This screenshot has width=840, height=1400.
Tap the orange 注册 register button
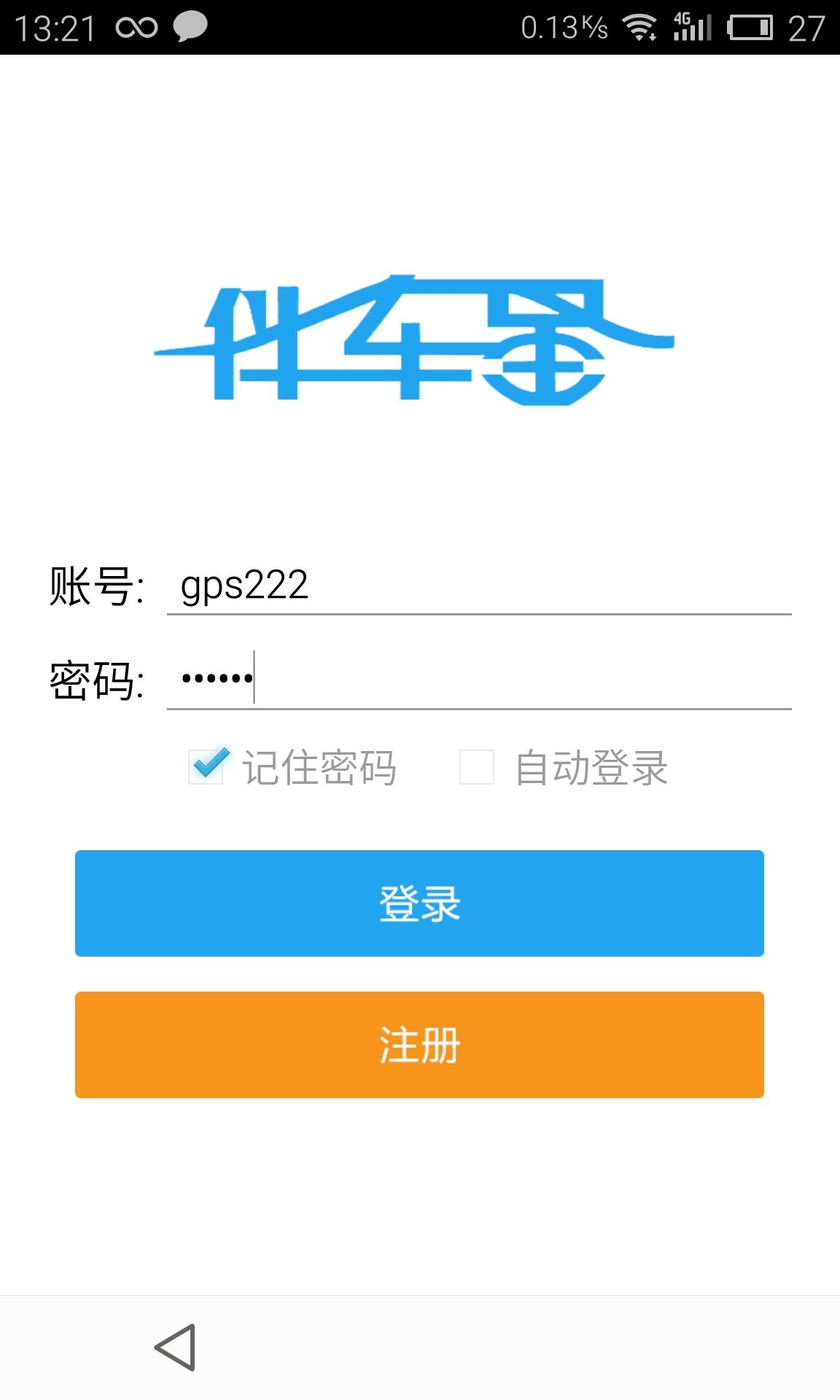[x=420, y=1044]
